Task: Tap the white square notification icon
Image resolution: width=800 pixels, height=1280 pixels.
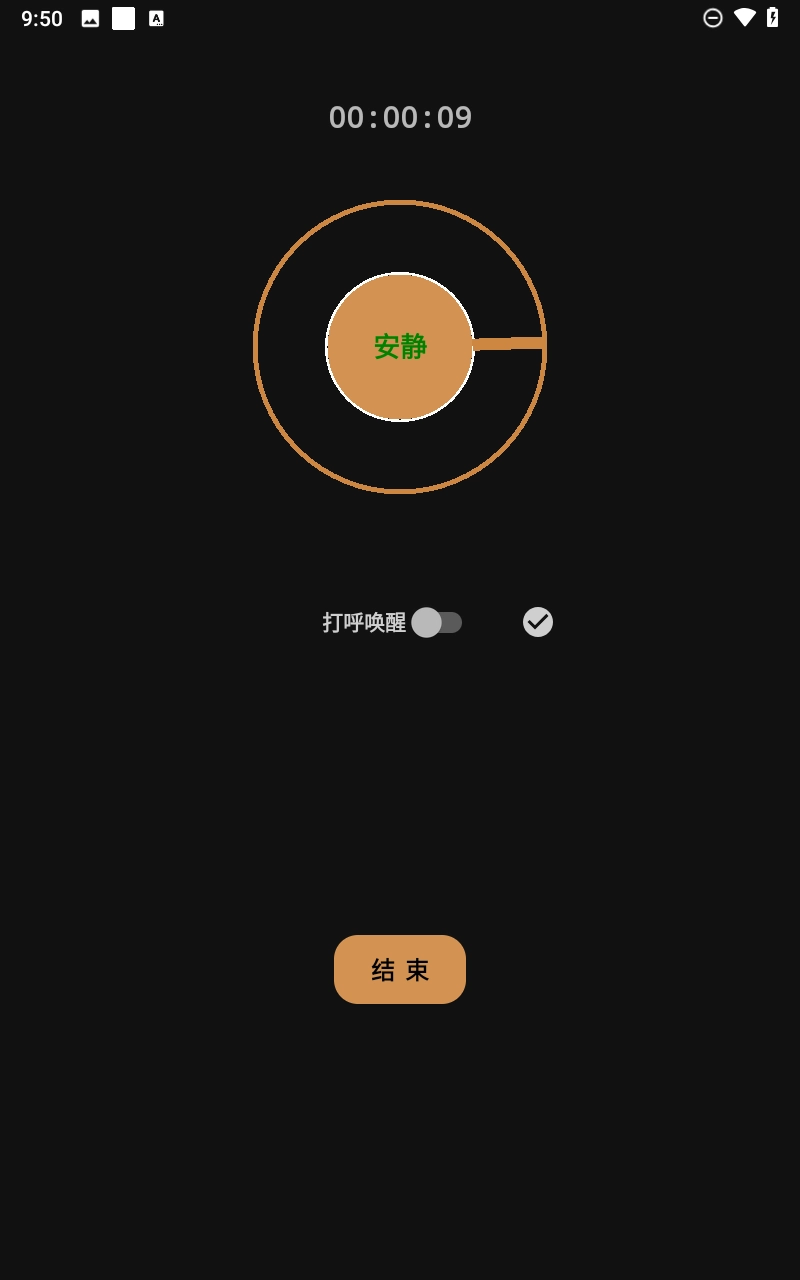Action: click(122, 17)
